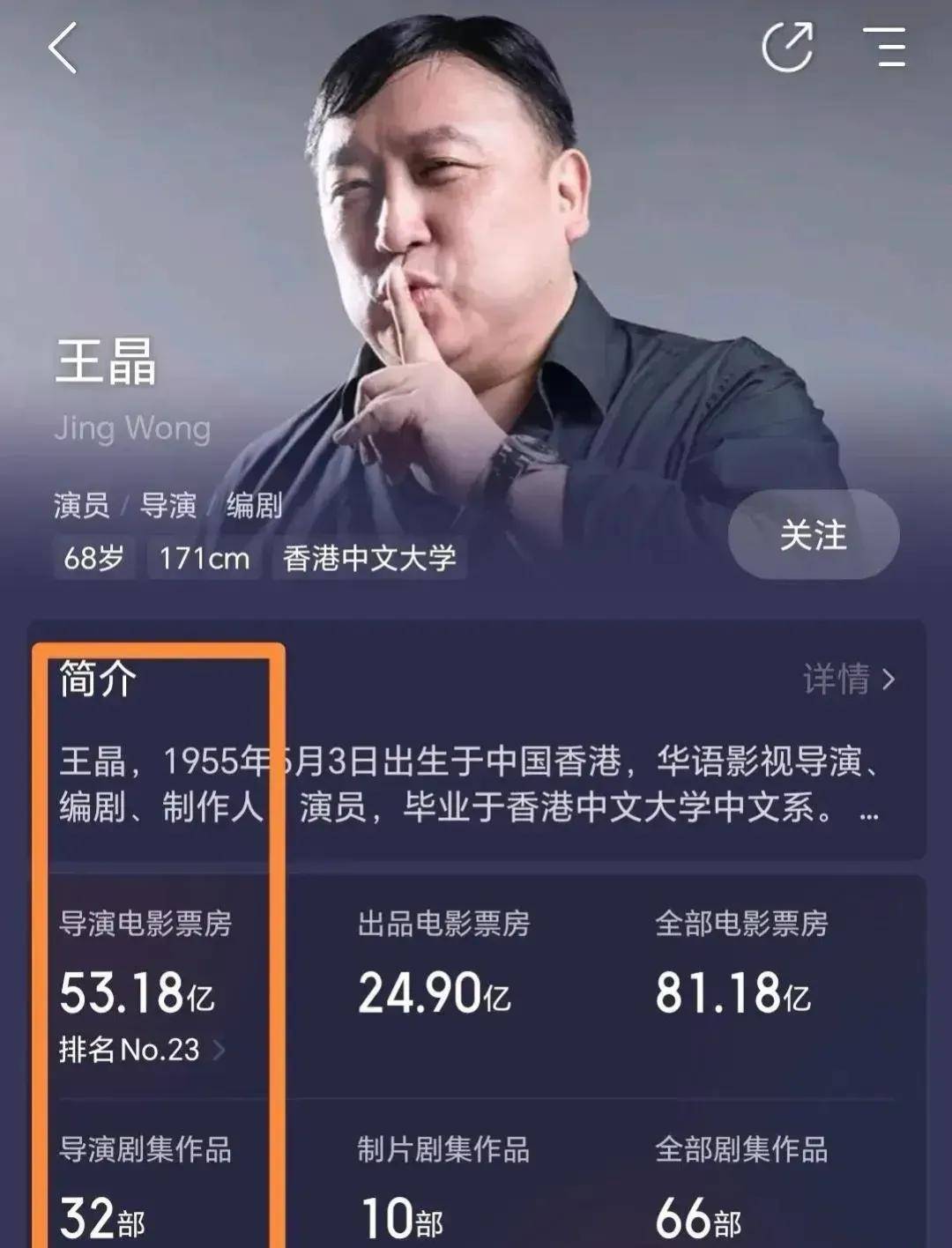
Task: Click the 171cm height badge
Action: pos(203,559)
